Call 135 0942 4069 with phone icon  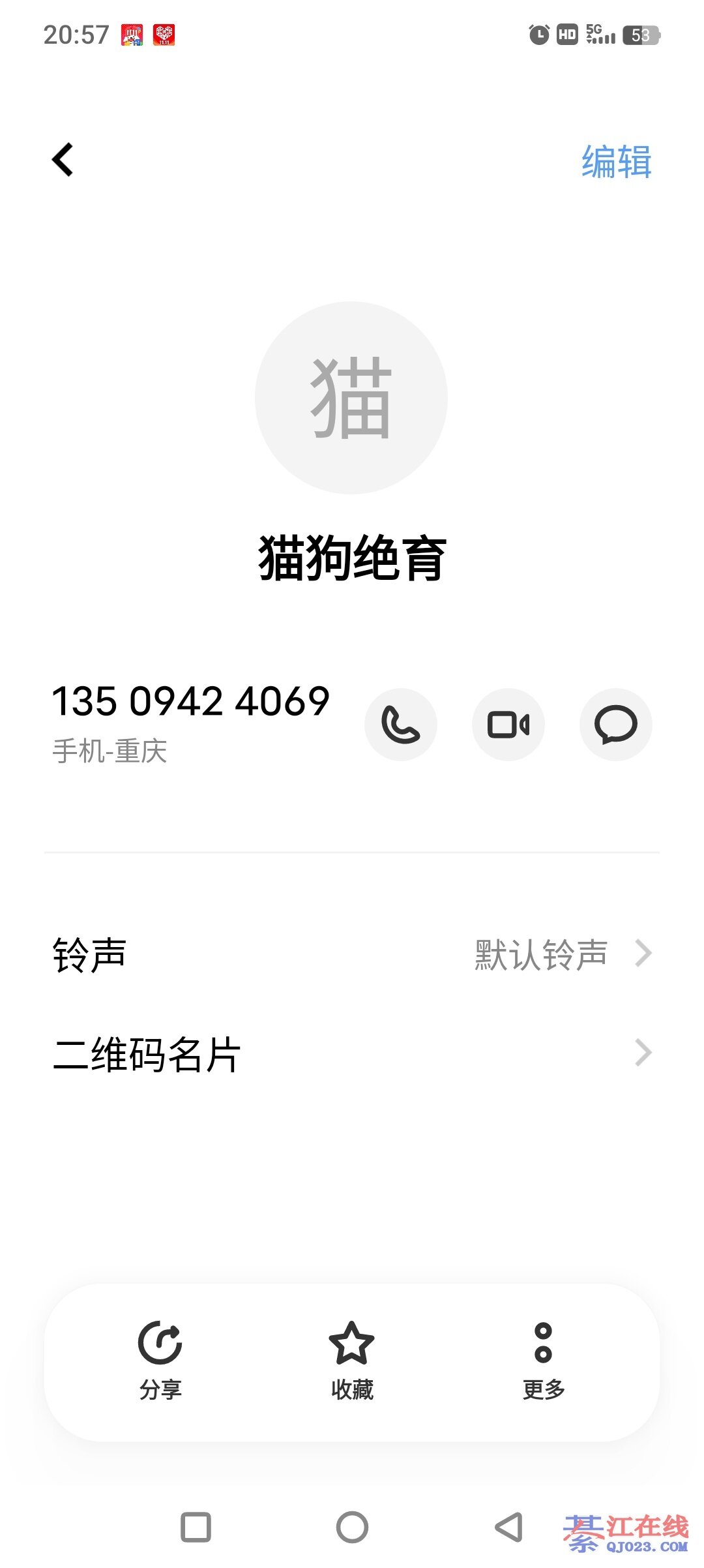pyautogui.click(x=400, y=725)
